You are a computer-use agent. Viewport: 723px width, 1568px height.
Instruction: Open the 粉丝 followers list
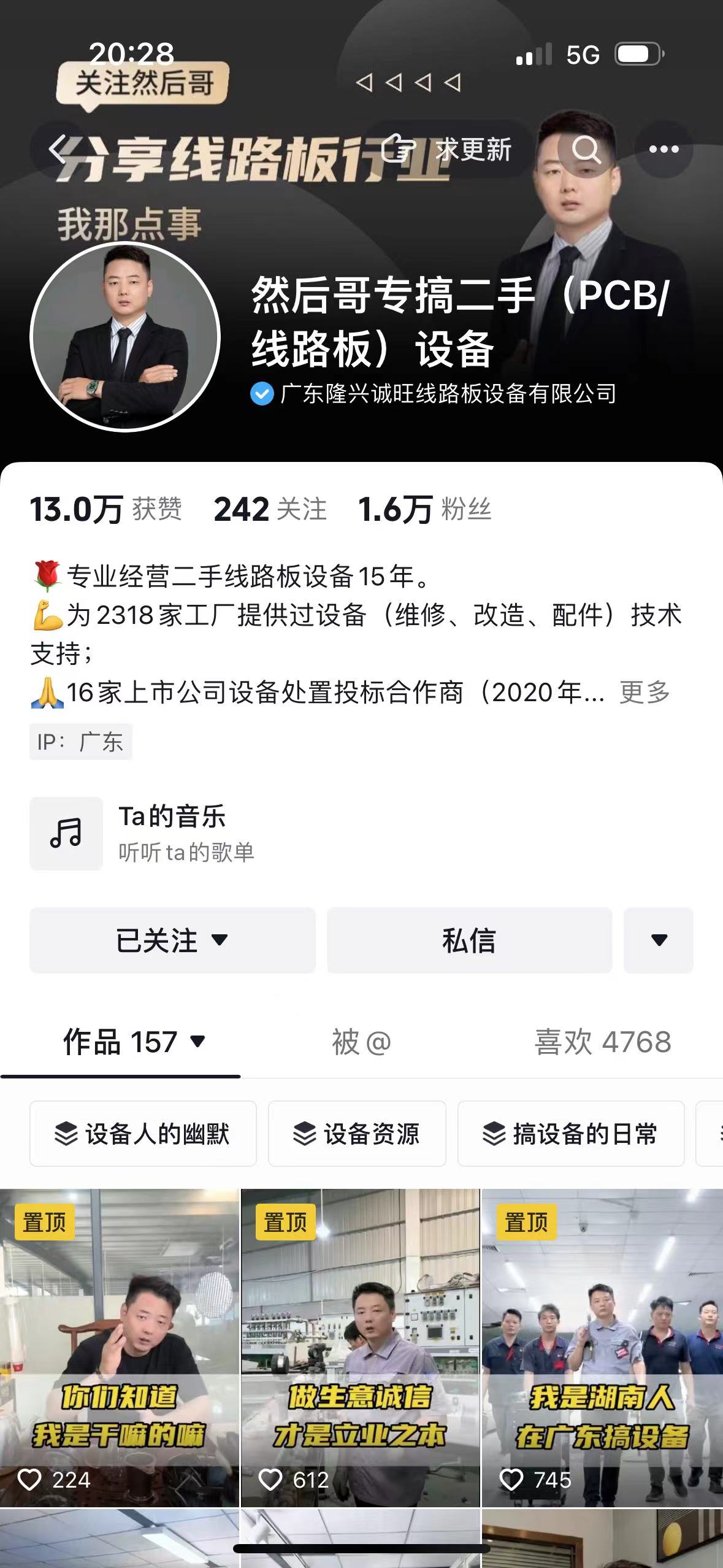(424, 509)
